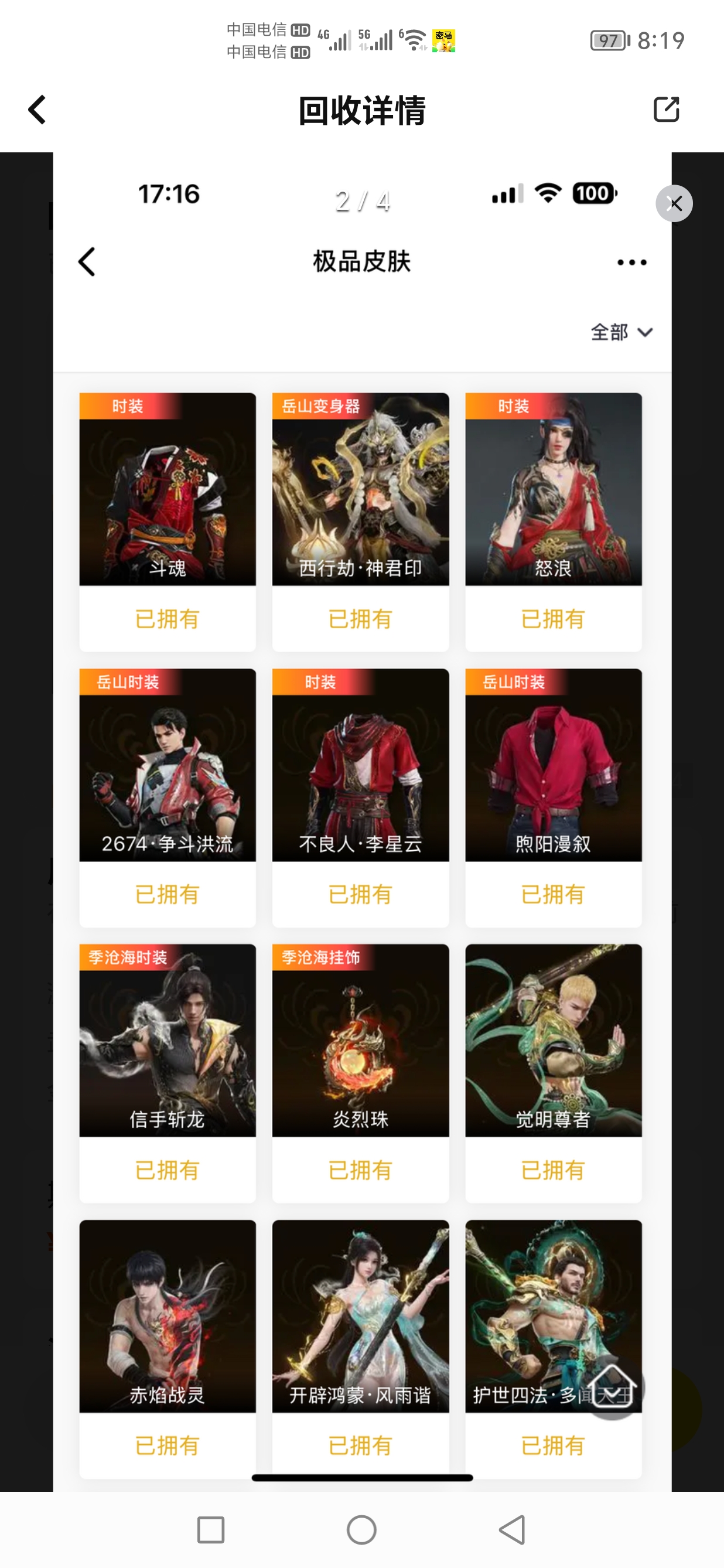Open the share icon in top bar
Viewport: 724px width, 1568px height.
pyautogui.click(x=666, y=110)
